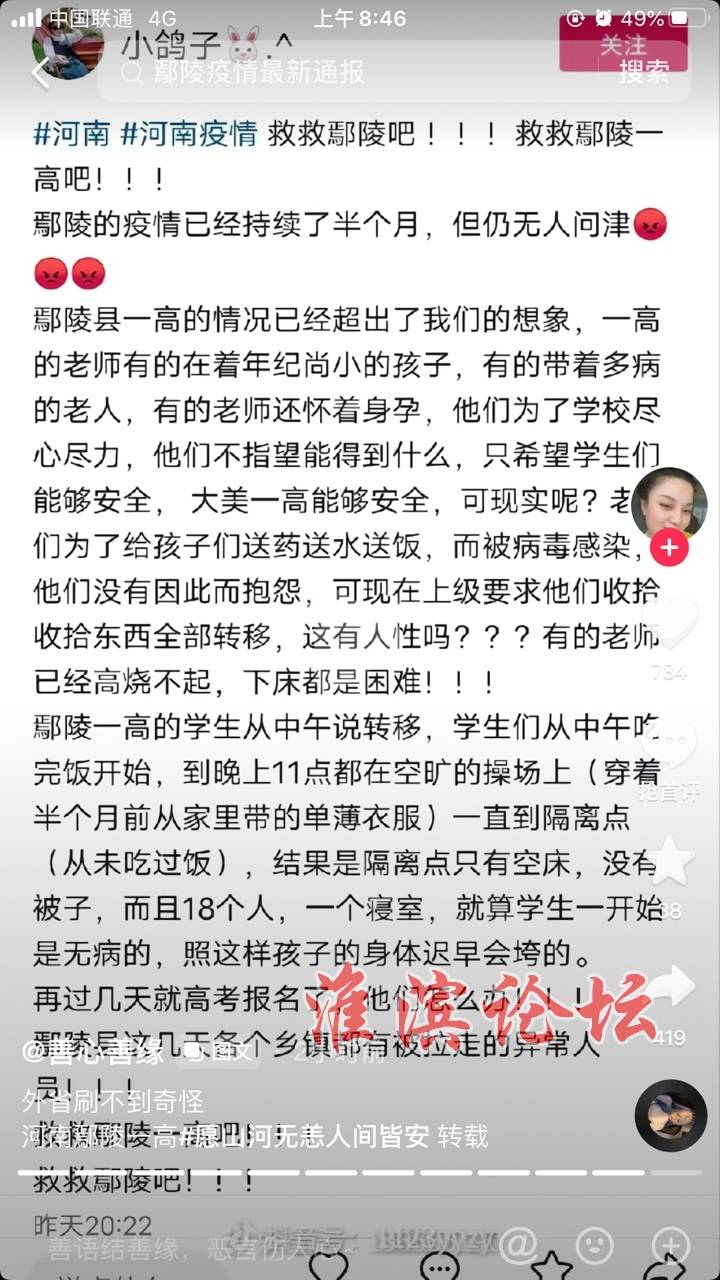Viewport: 720px width, 1280px height.
Task: Tap the 搜索 search button
Action: (643, 72)
